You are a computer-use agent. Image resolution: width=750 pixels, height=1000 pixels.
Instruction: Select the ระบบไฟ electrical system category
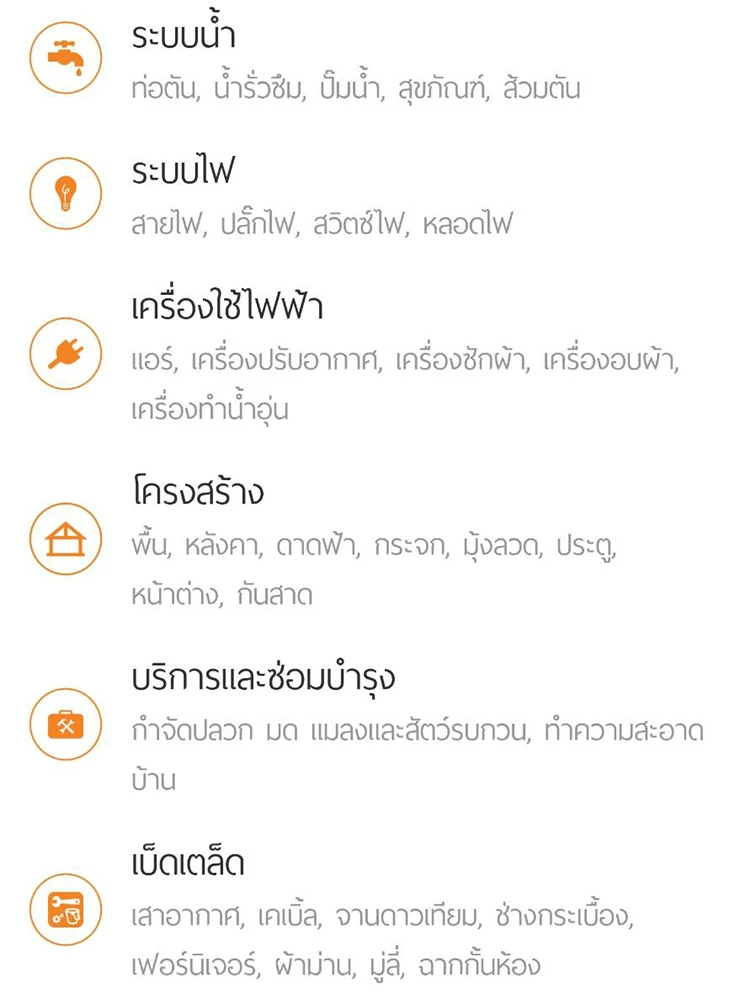(x=182, y=172)
